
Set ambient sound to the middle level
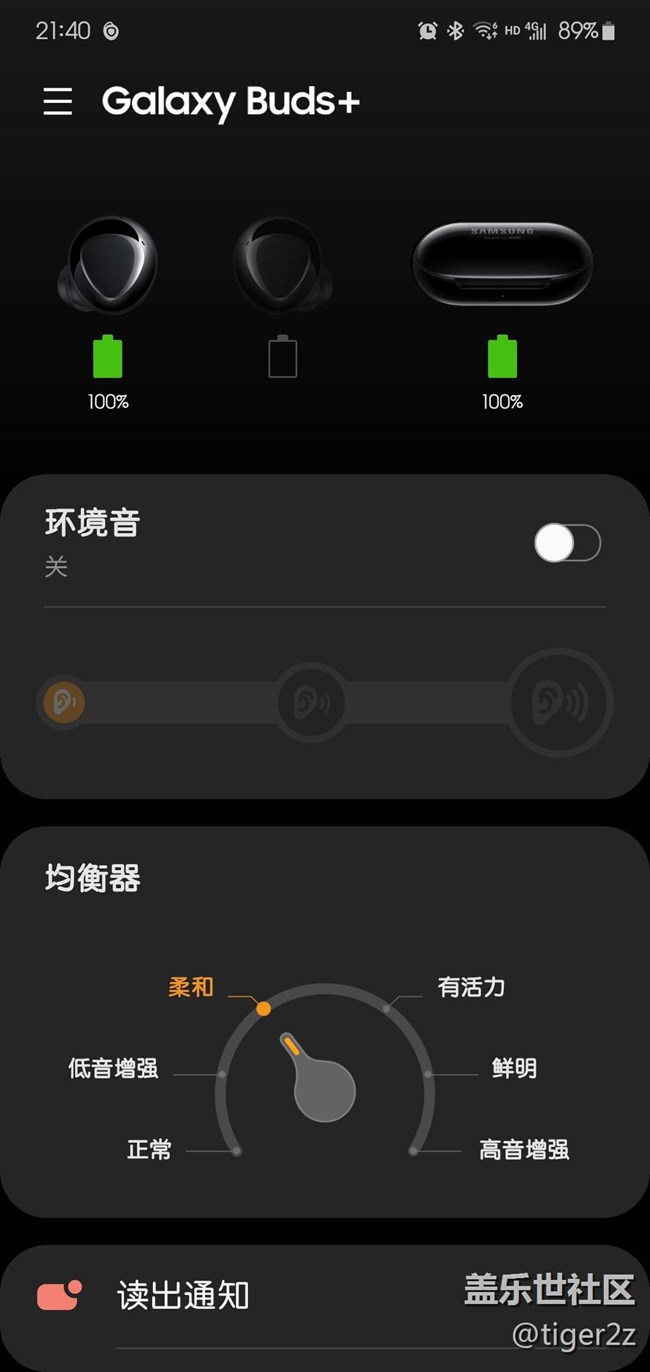tap(311, 703)
